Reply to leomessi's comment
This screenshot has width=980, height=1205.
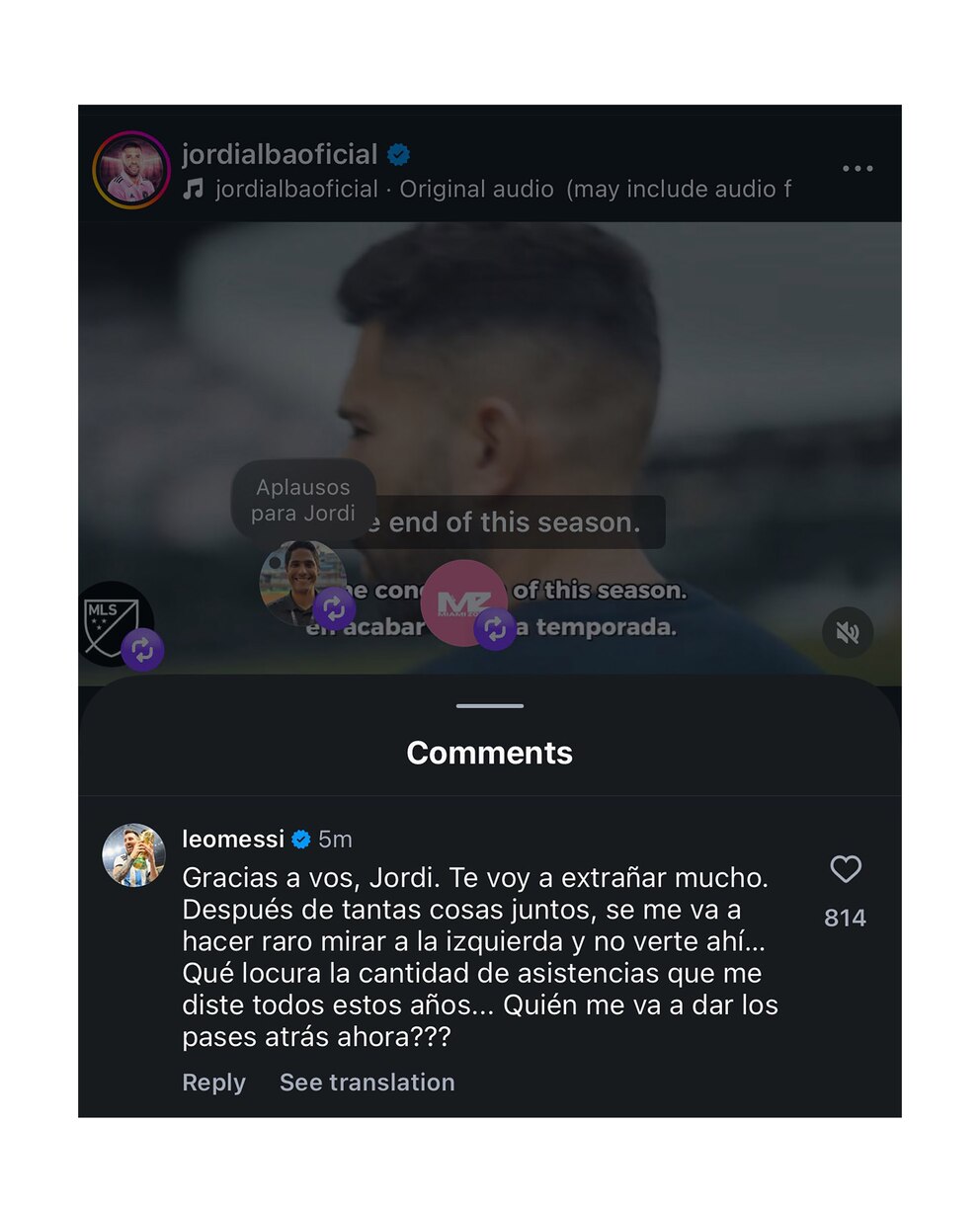(x=213, y=1083)
